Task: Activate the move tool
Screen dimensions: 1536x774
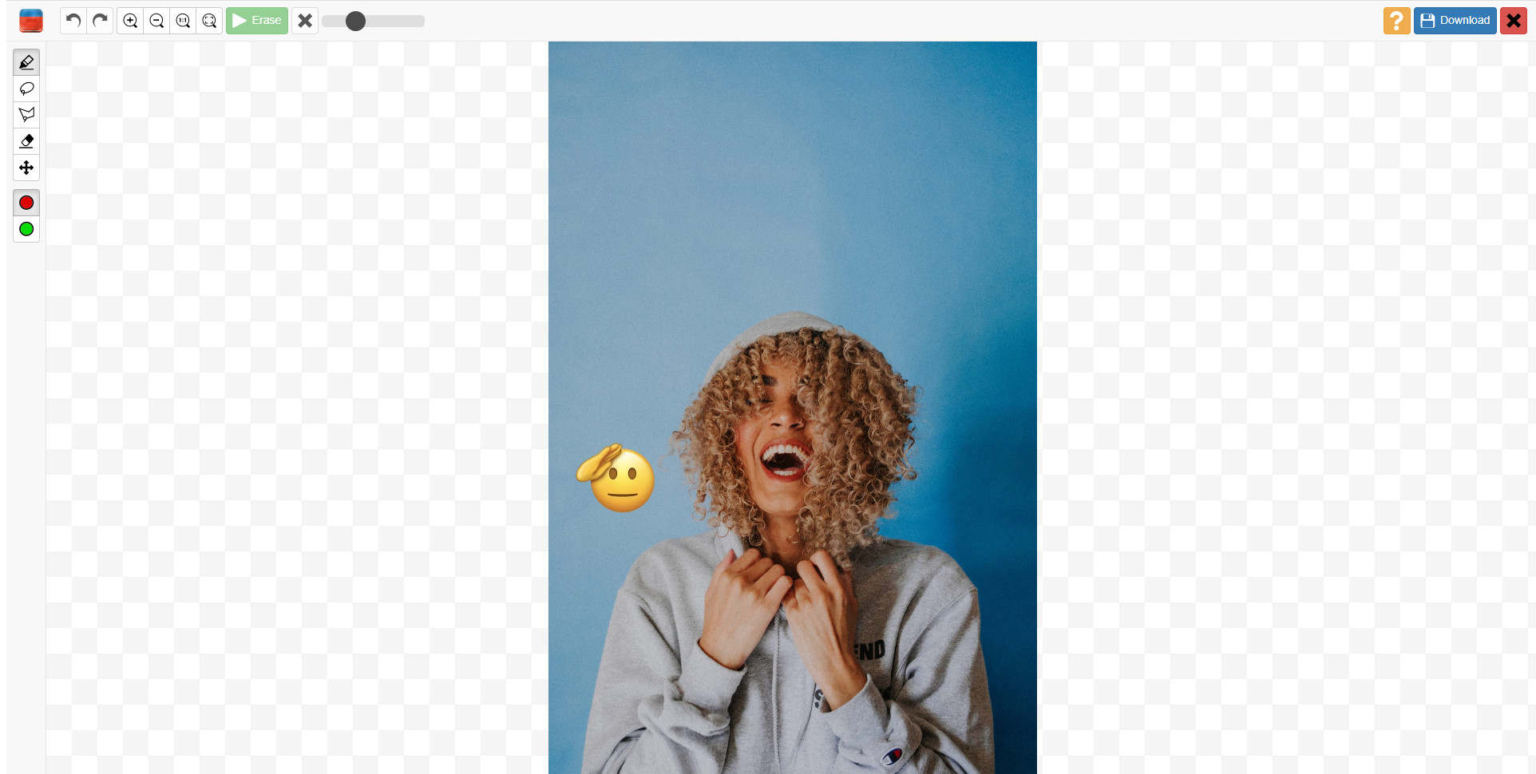Action: tap(27, 167)
